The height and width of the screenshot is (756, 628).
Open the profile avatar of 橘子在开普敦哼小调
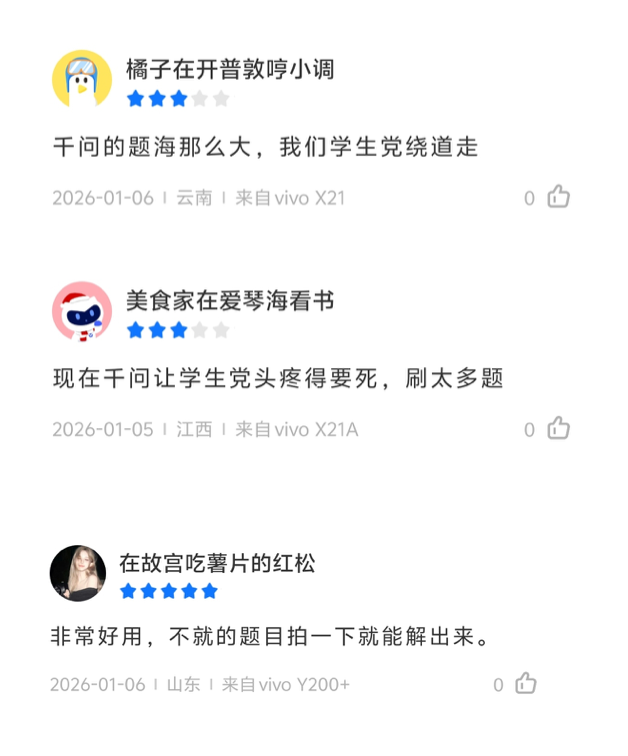pos(82,80)
